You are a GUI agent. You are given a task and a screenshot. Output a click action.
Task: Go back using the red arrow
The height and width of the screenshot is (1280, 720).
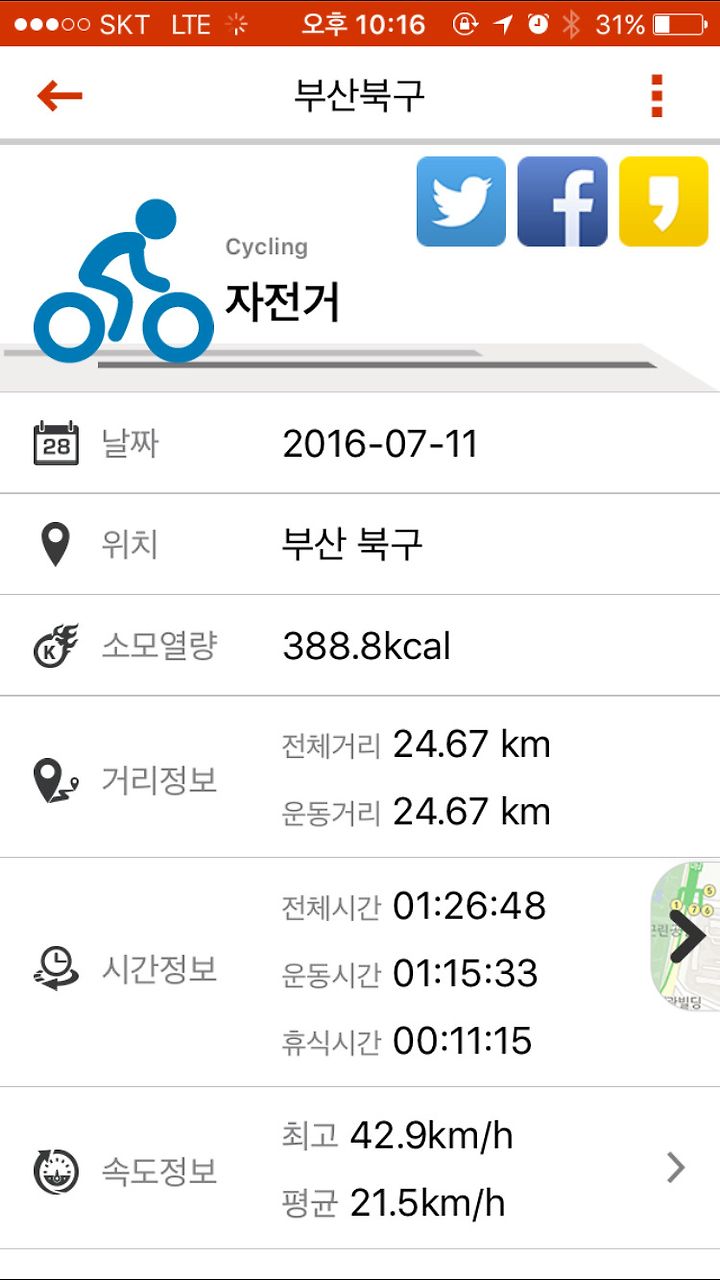click(60, 95)
